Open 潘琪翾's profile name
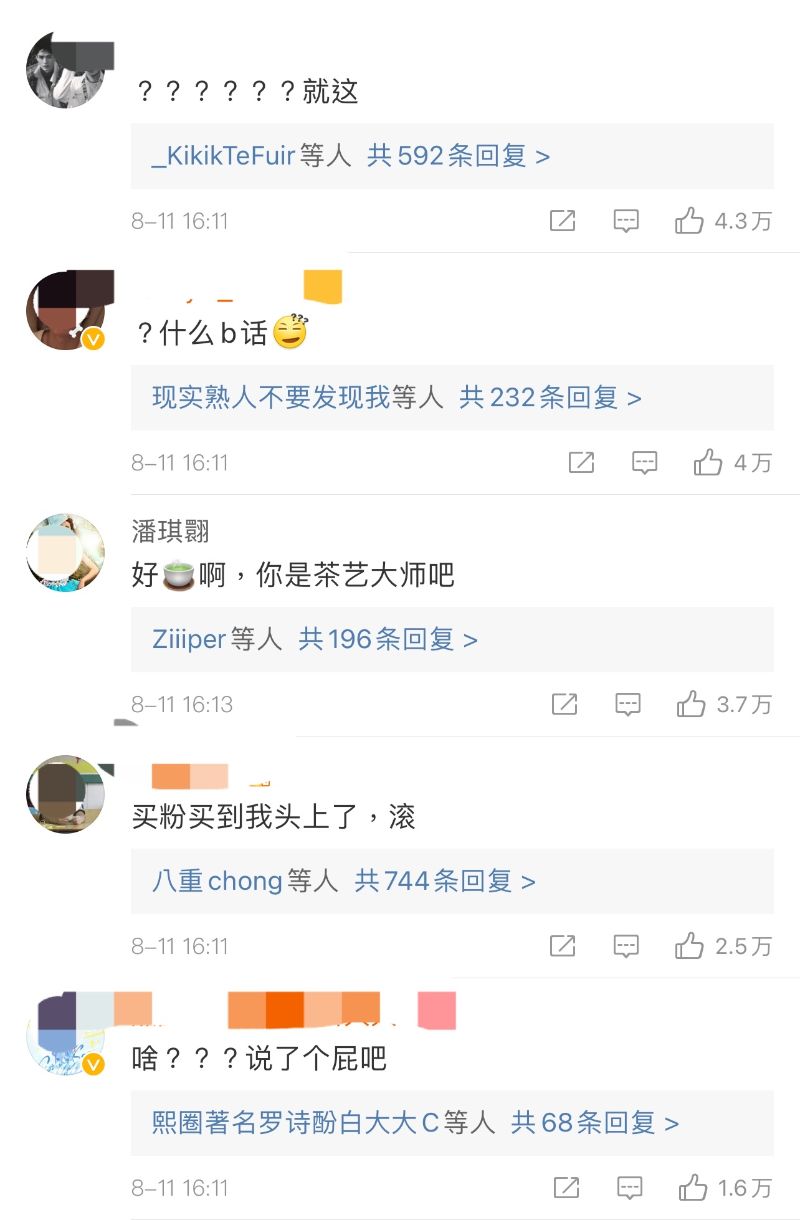The width and height of the screenshot is (800, 1220). click(x=171, y=531)
